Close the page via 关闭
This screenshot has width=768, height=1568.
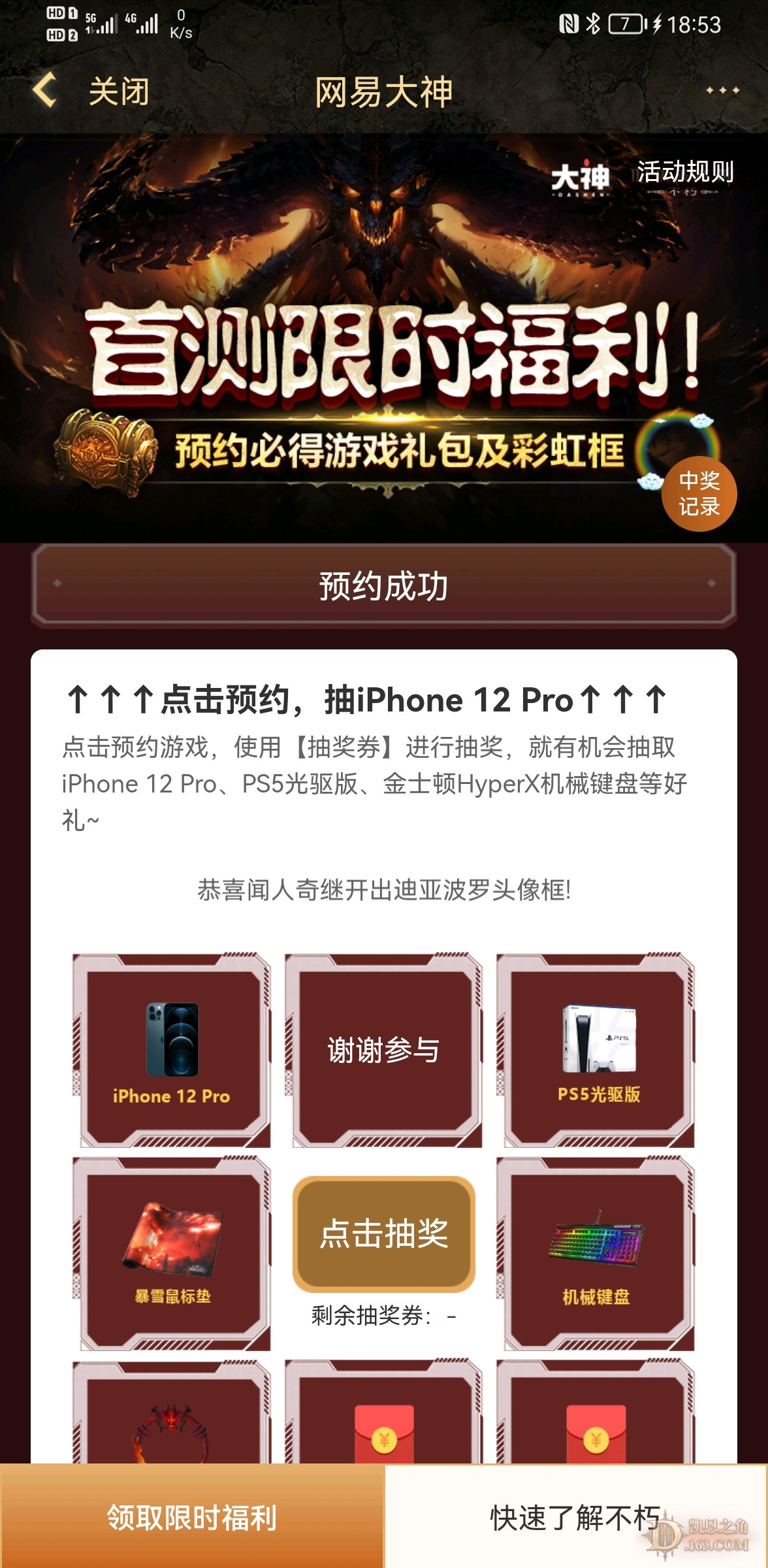click(x=119, y=91)
